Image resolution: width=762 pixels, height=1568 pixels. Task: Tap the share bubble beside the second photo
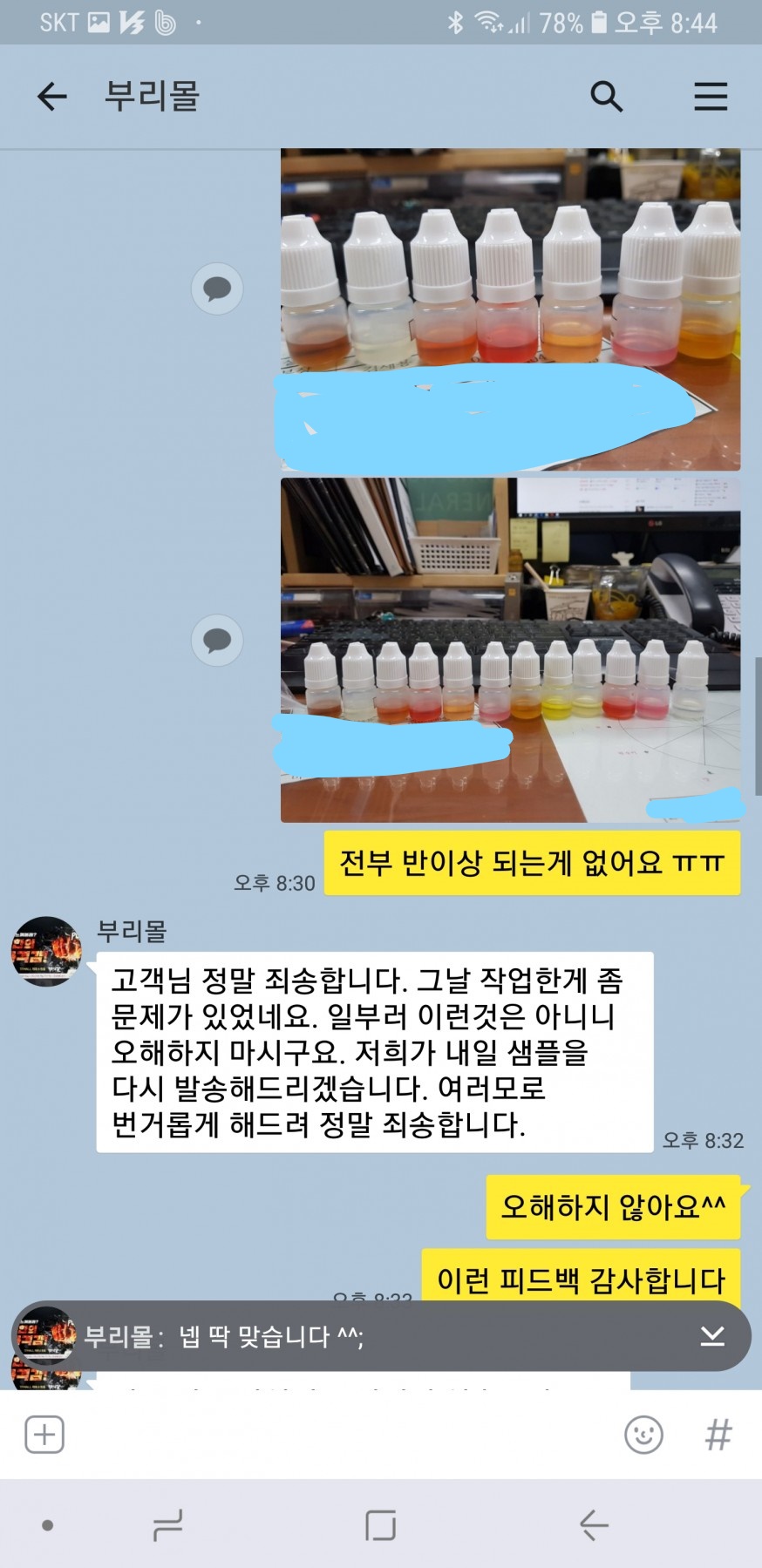(x=217, y=641)
